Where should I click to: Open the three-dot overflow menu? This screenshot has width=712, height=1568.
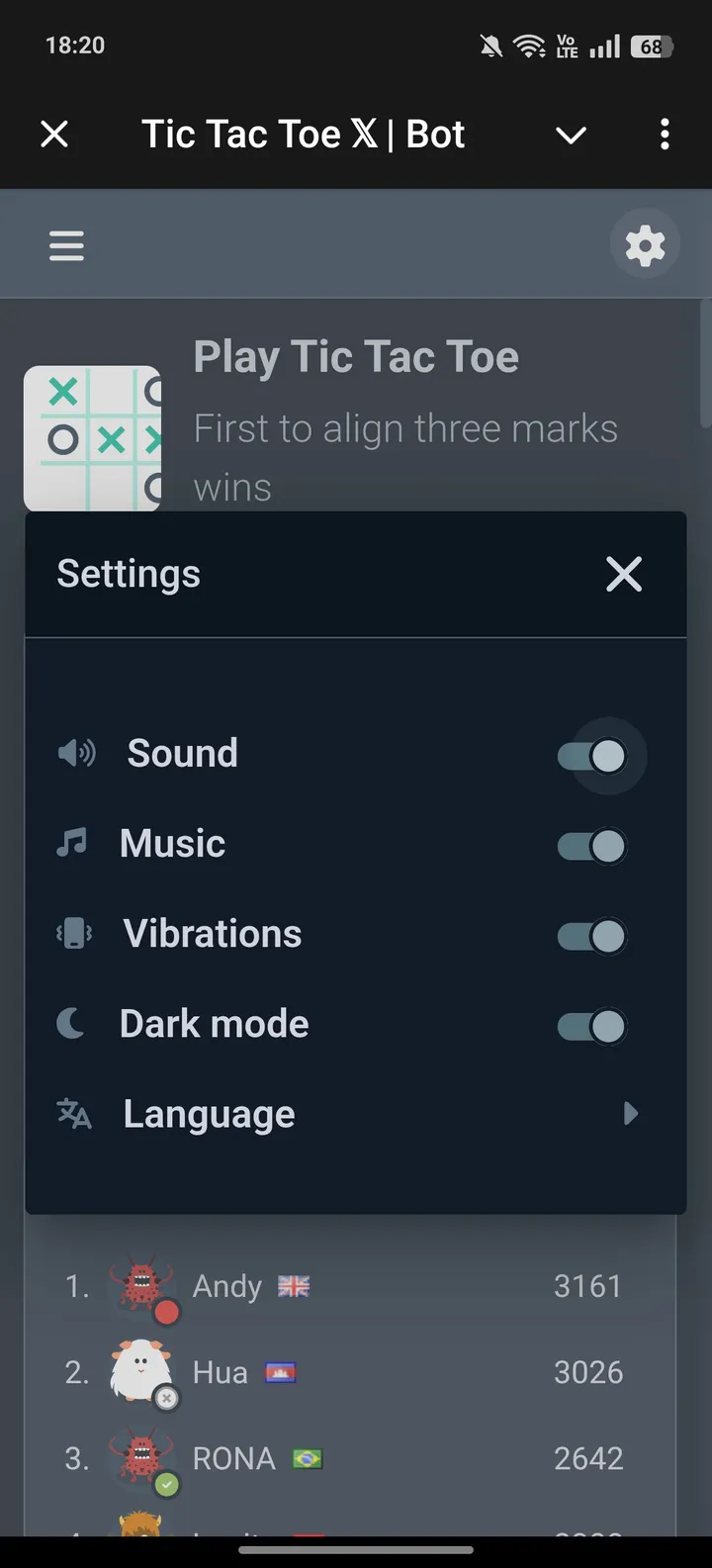[665, 134]
